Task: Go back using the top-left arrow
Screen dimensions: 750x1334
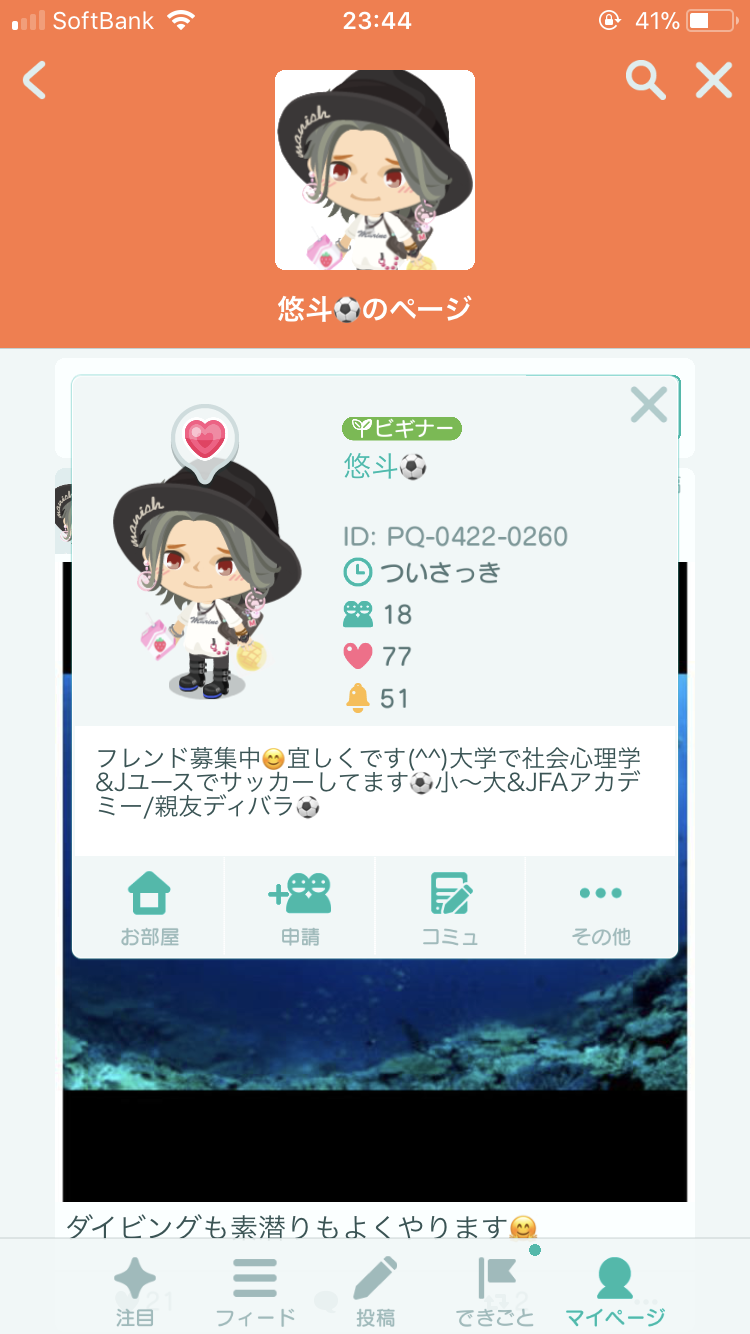Action: pos(35,81)
